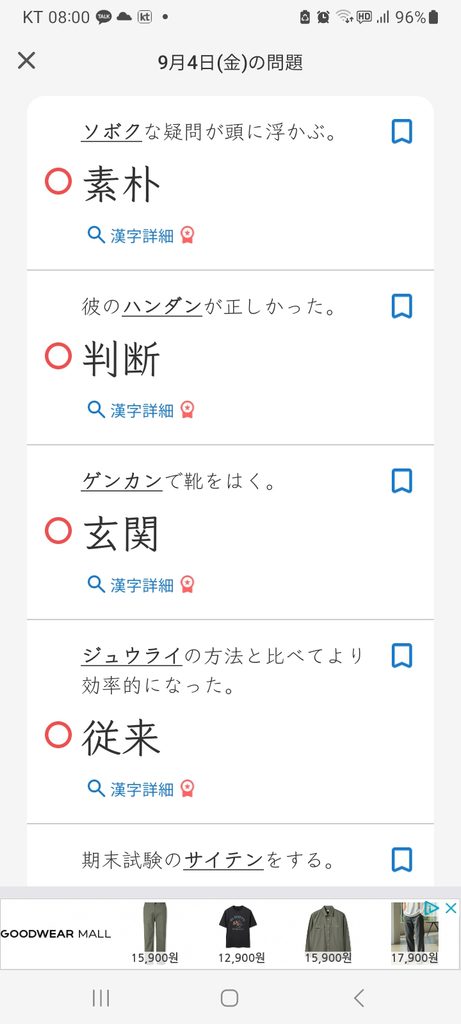Open 漢字詳細 for 判断
461x1024 pixels.
(x=141, y=409)
